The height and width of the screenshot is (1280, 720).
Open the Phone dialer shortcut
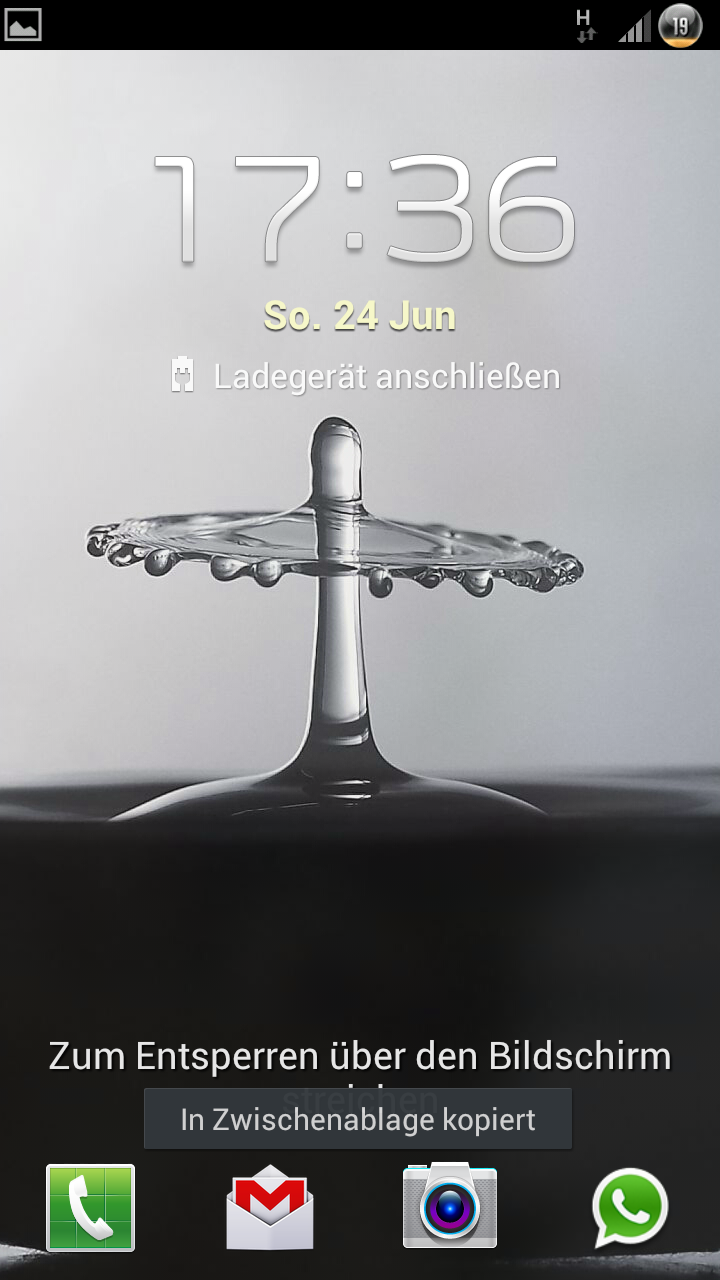[90, 1207]
